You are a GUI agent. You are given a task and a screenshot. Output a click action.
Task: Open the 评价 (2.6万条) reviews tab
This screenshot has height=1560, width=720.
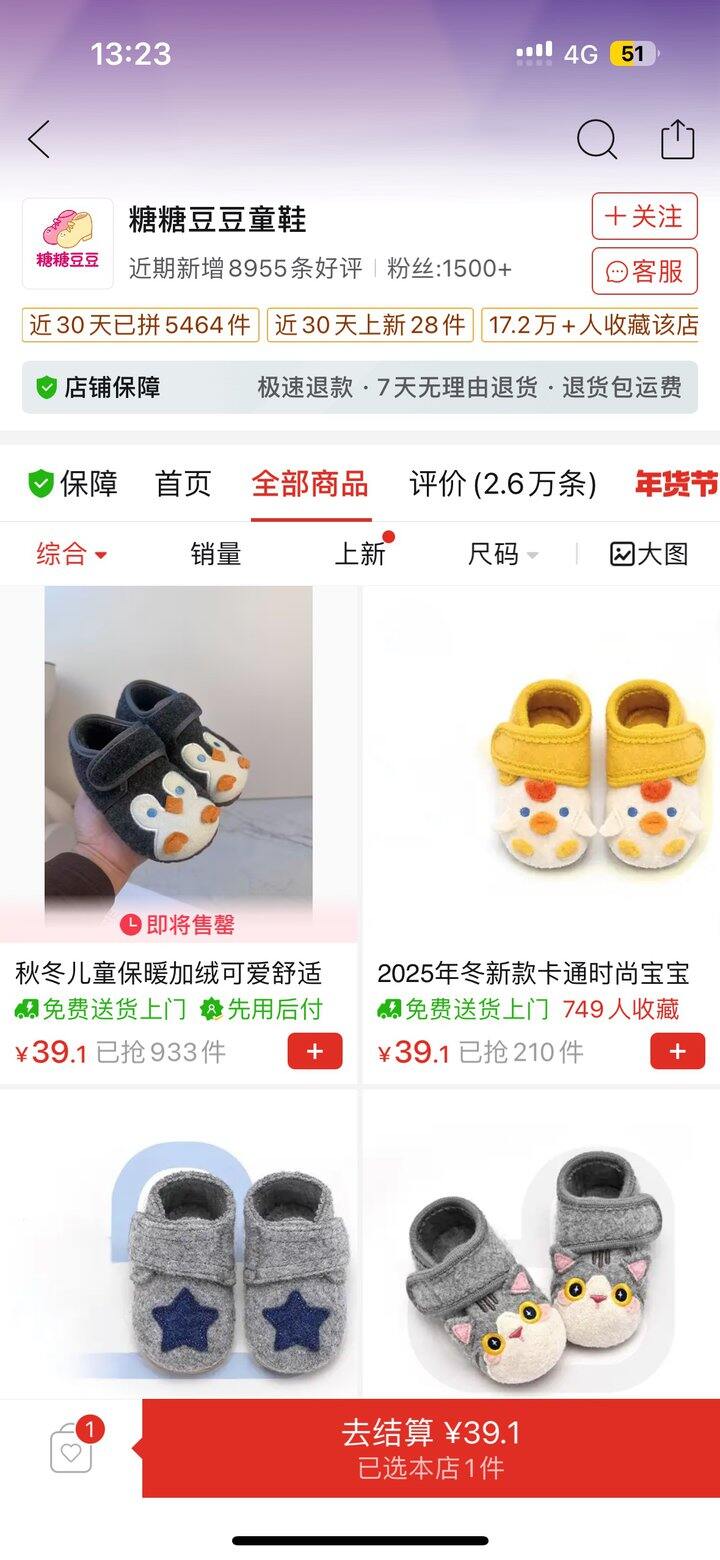503,485
